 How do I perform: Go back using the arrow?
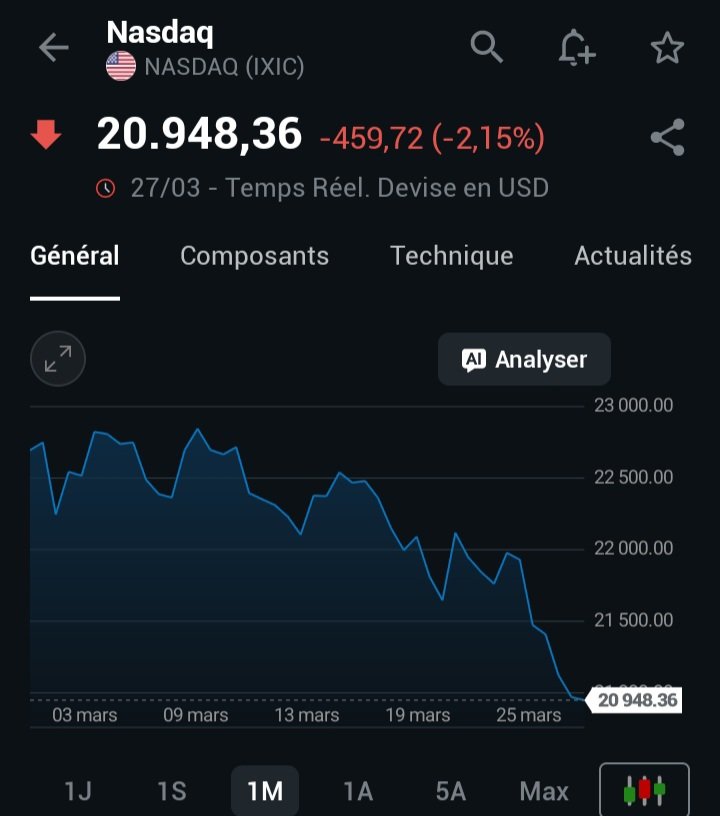click(x=53, y=47)
